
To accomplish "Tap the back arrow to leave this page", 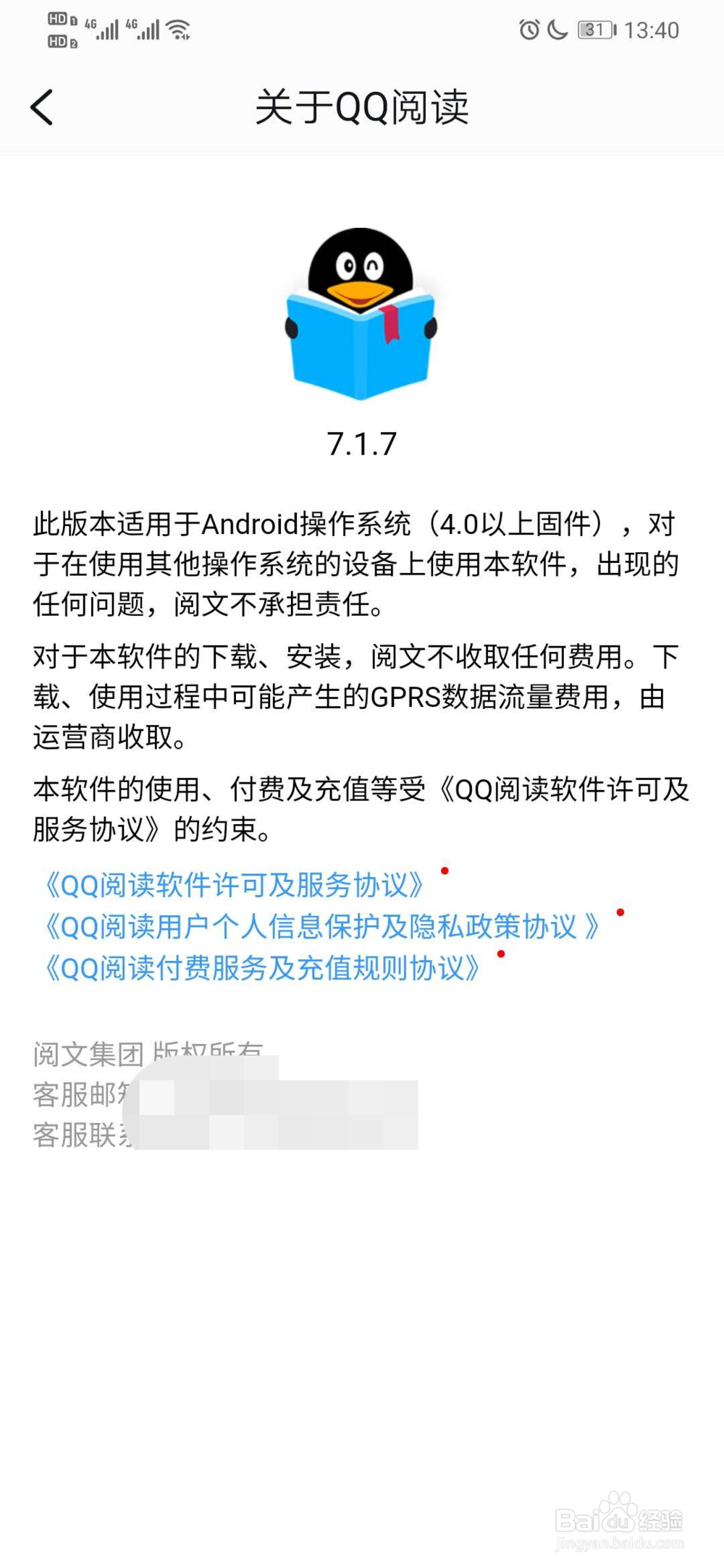I will [x=41, y=107].
